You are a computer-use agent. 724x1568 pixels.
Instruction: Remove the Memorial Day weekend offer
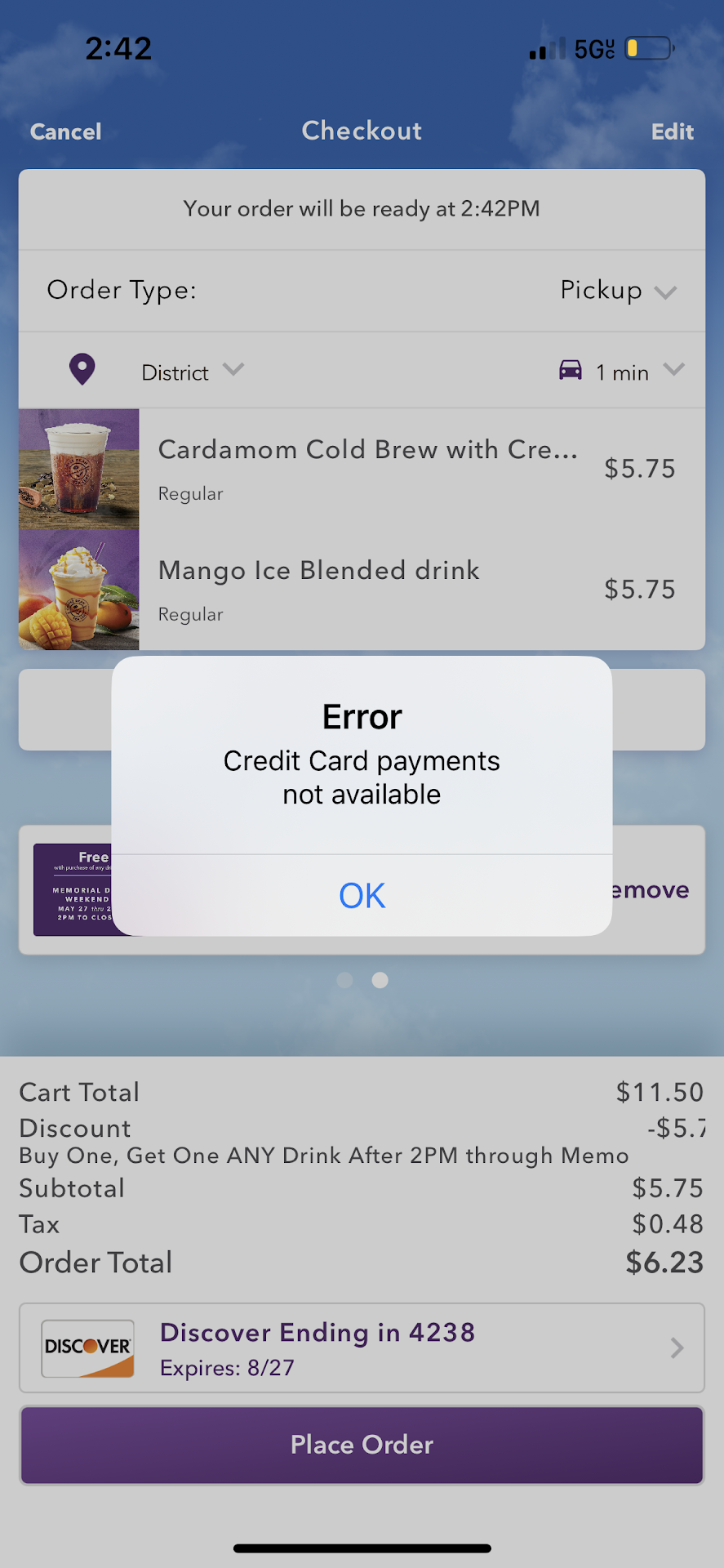[x=651, y=890]
